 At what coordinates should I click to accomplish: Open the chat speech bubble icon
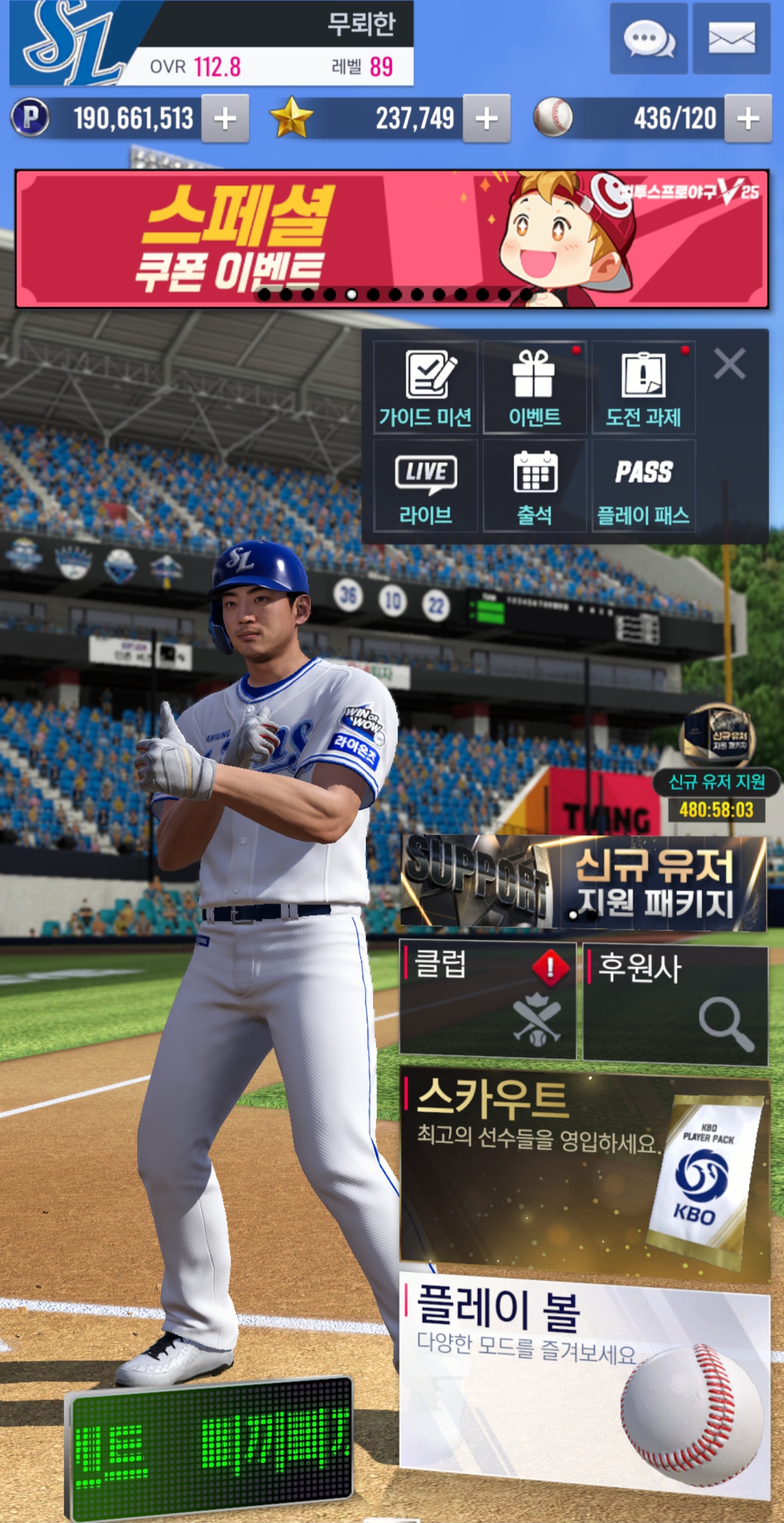pos(648,39)
